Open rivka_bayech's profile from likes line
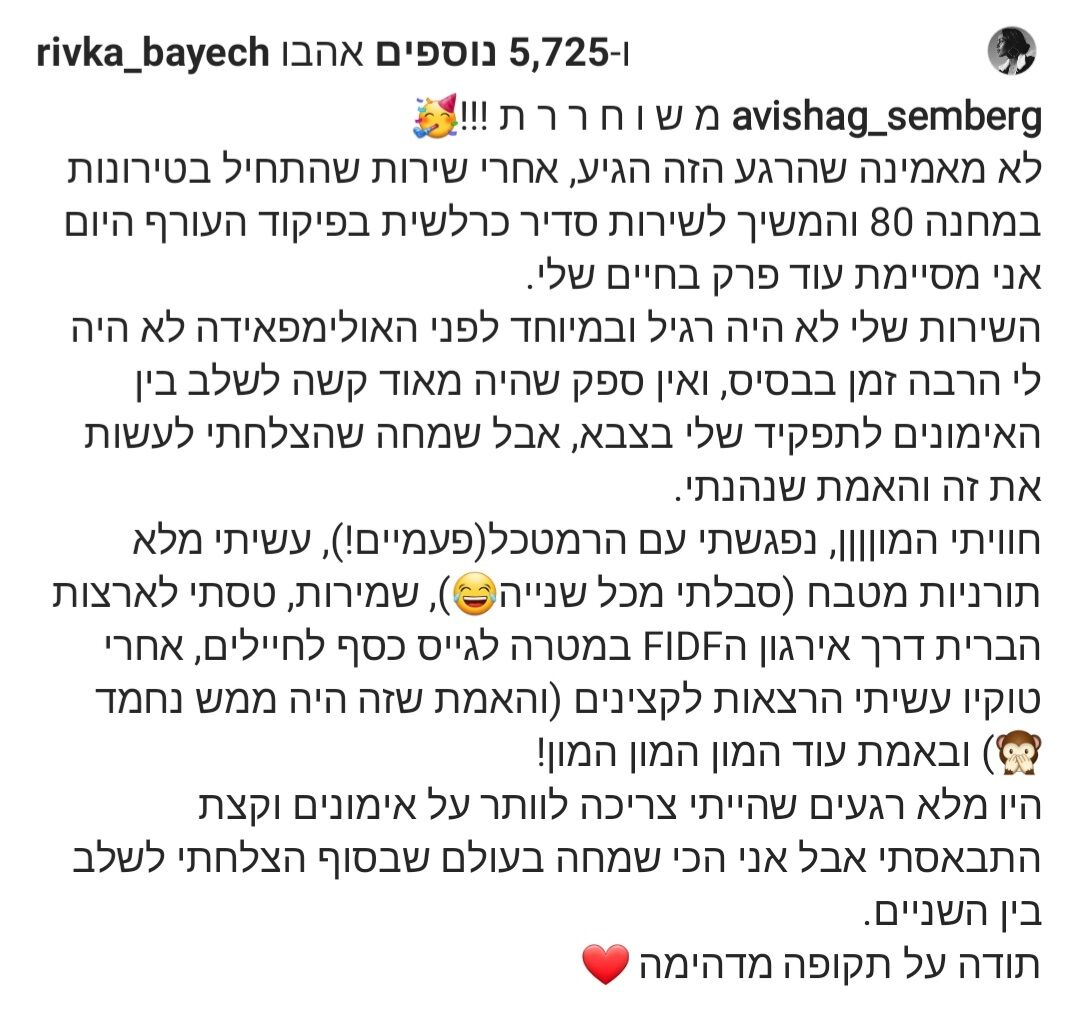Image resolution: width=1079 pixels, height=1011 pixels. [x=153, y=51]
